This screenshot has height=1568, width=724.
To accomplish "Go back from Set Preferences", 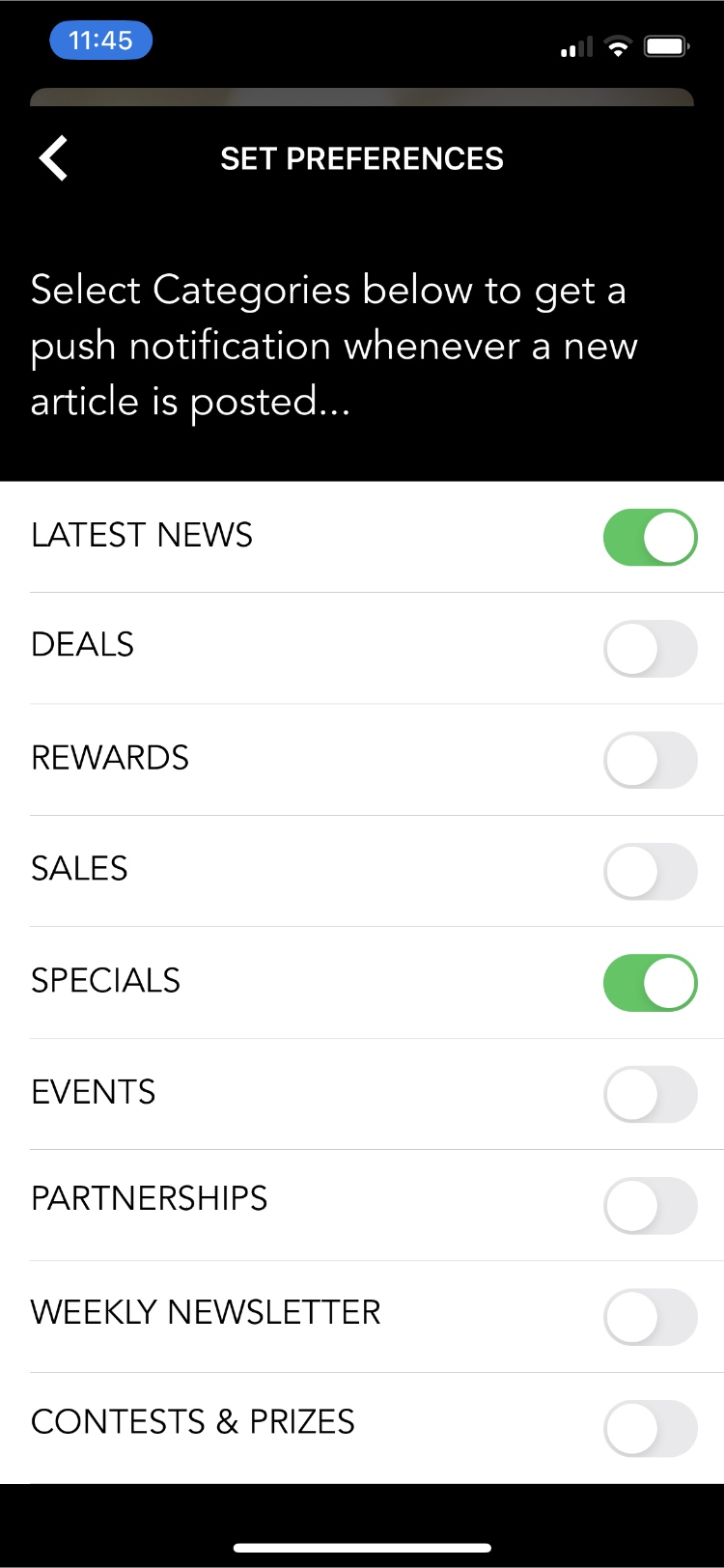I will 54,158.
